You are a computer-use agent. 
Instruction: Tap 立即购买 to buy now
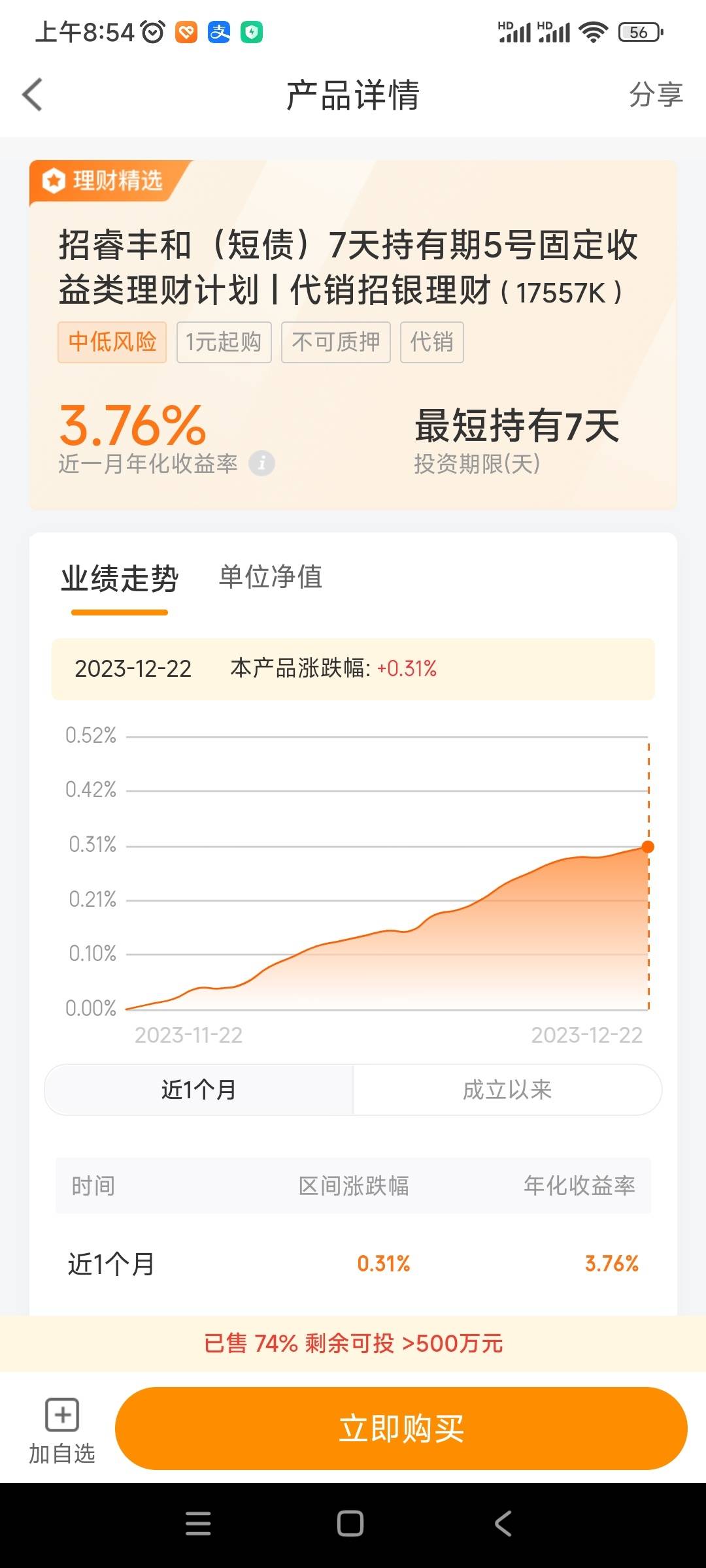point(401,1429)
